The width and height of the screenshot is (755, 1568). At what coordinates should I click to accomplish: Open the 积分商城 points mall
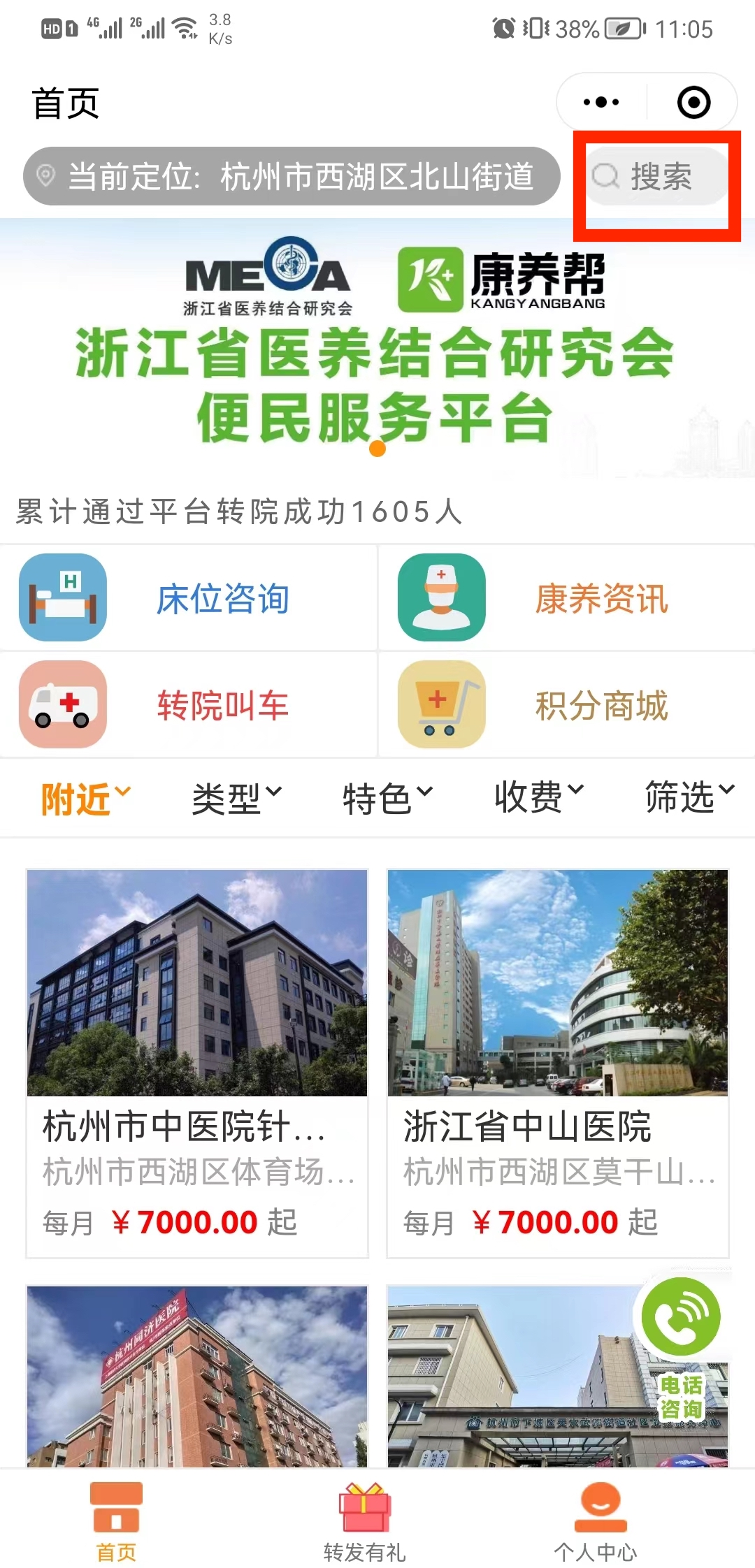click(x=566, y=705)
